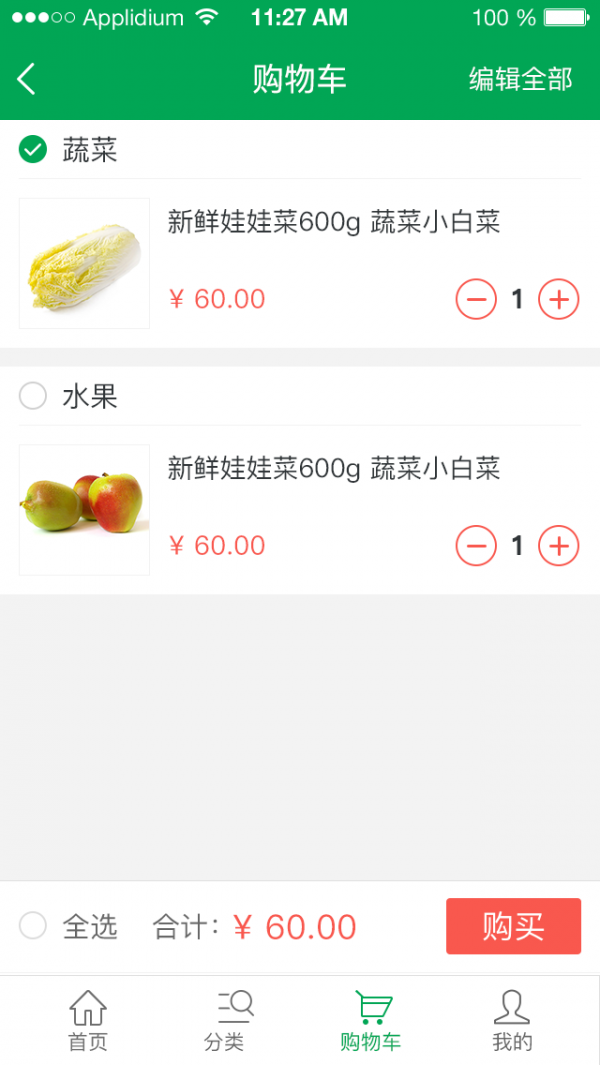Select the 购物车 tab
600x1065 pixels.
[x=370, y=1020]
